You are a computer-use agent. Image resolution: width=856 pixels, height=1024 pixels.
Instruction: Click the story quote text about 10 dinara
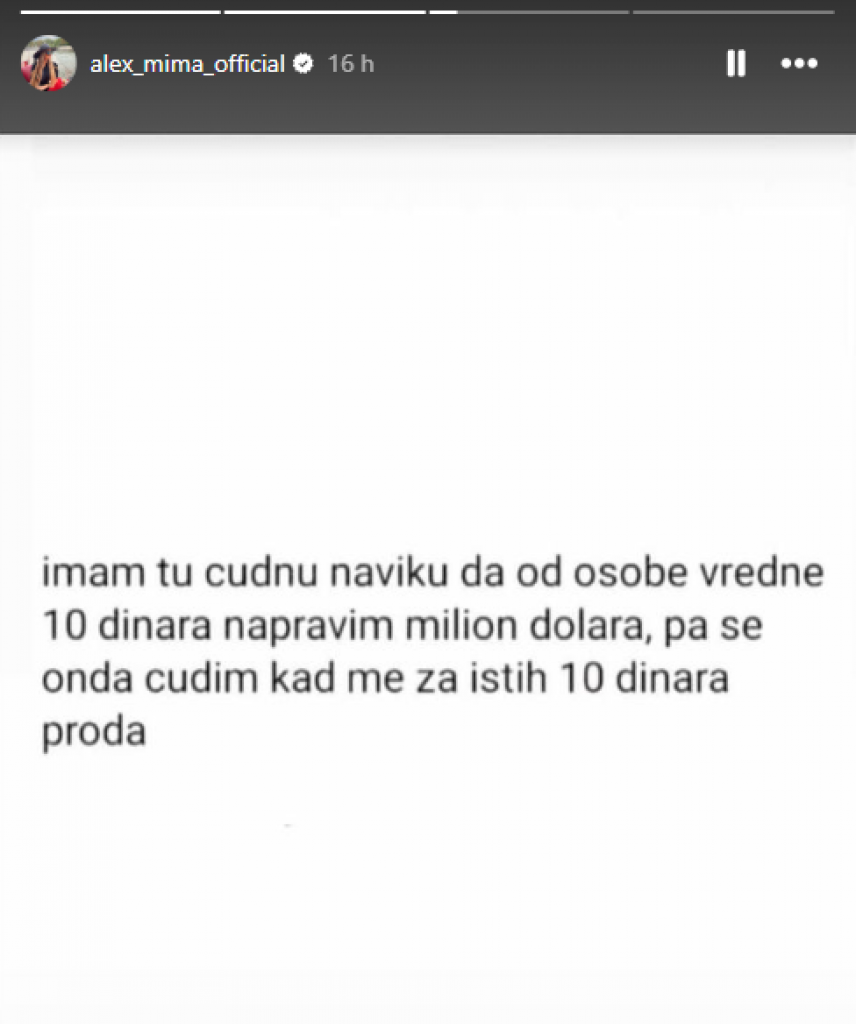tap(430, 650)
